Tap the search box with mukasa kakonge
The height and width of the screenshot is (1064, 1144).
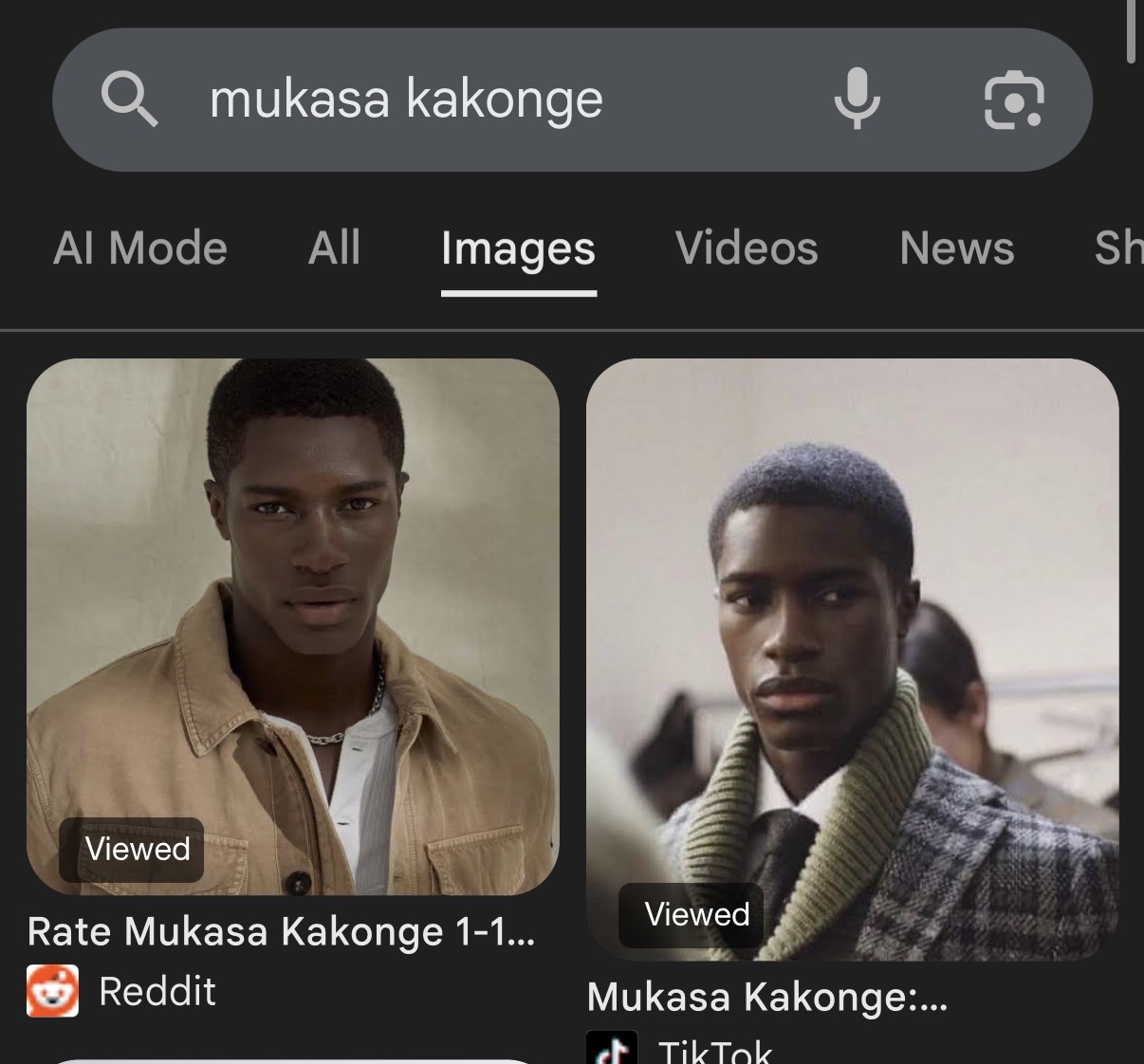(455, 100)
